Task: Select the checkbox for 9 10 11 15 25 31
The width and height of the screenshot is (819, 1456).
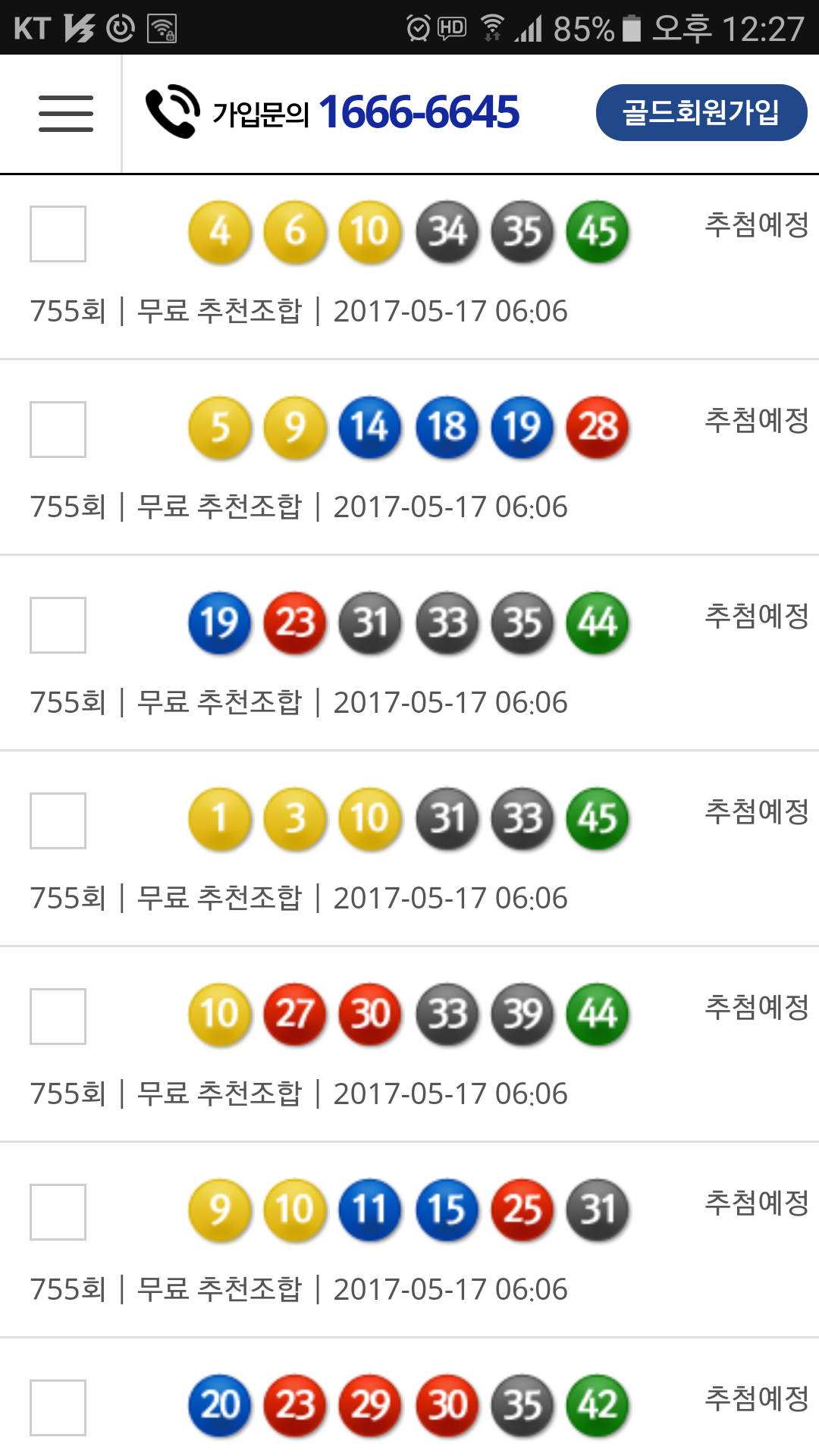Action: (58, 1212)
